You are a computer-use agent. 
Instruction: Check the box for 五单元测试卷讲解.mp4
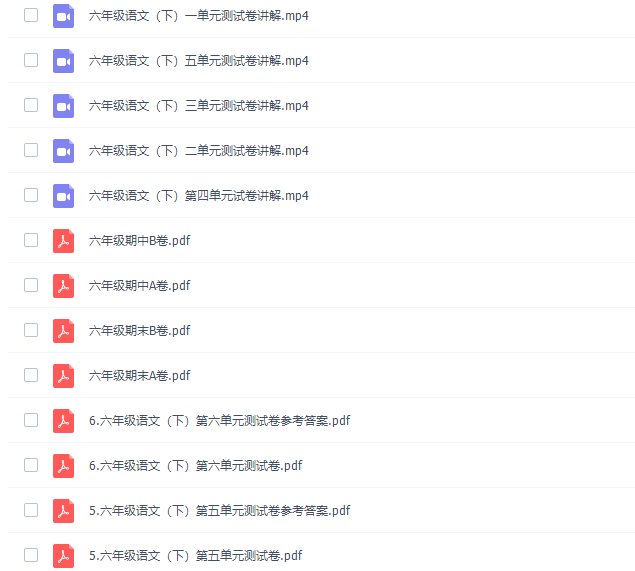pyautogui.click(x=31, y=60)
